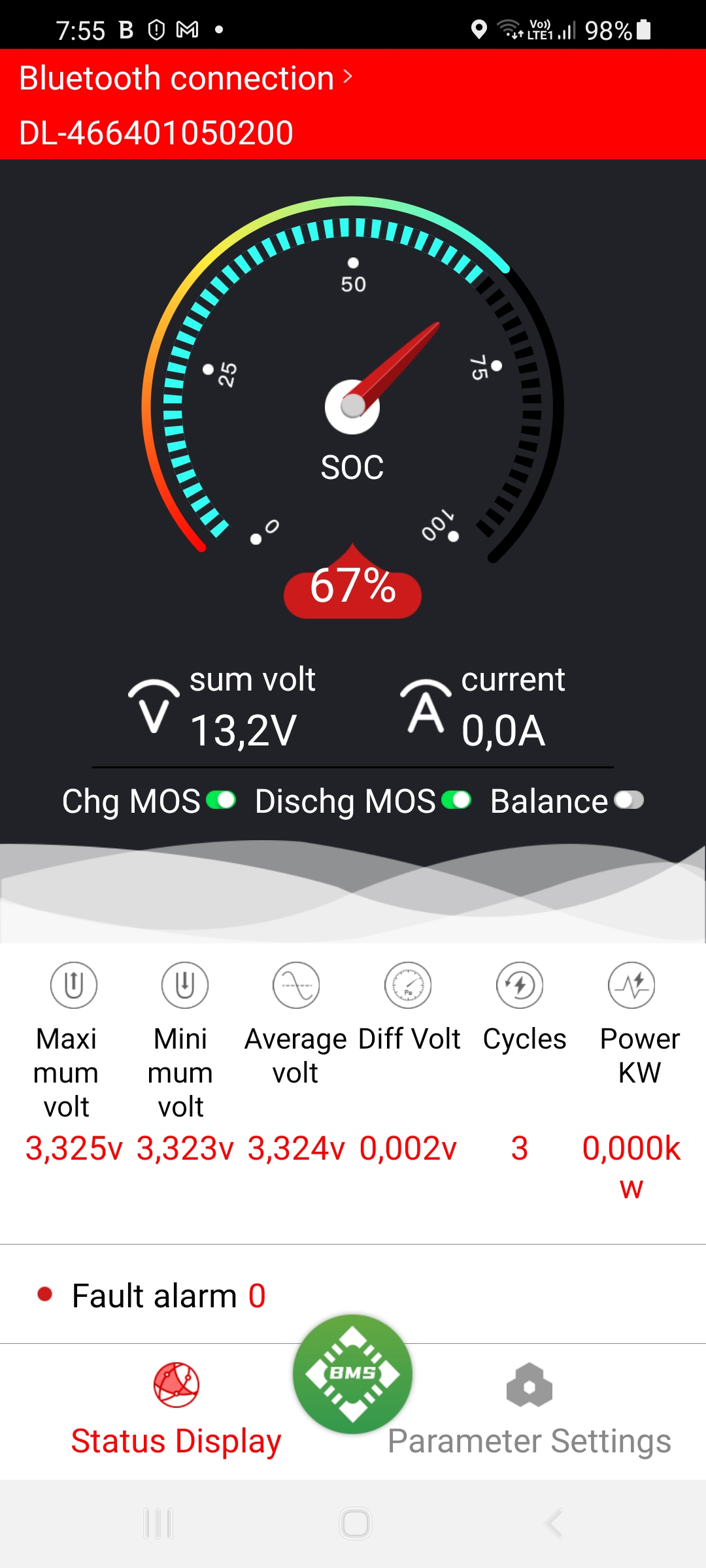Open the Parameter Settings tab

pyautogui.click(x=529, y=1411)
